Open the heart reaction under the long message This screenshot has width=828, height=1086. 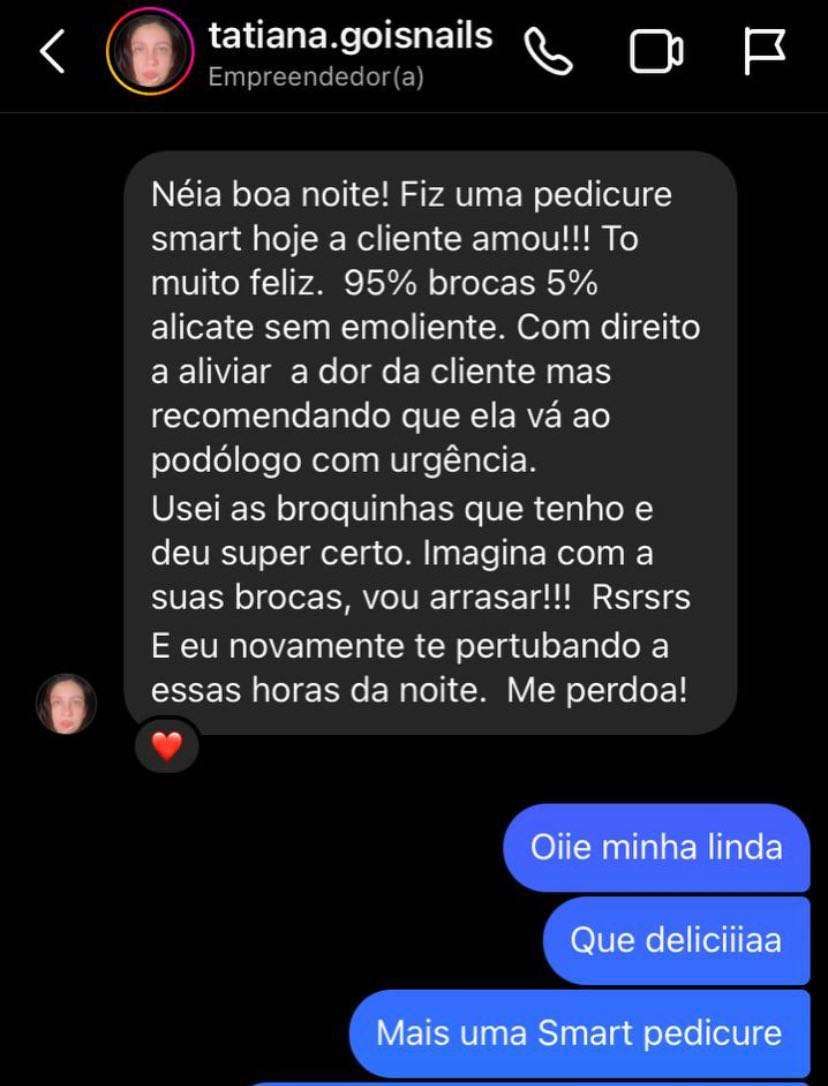pyautogui.click(x=166, y=745)
